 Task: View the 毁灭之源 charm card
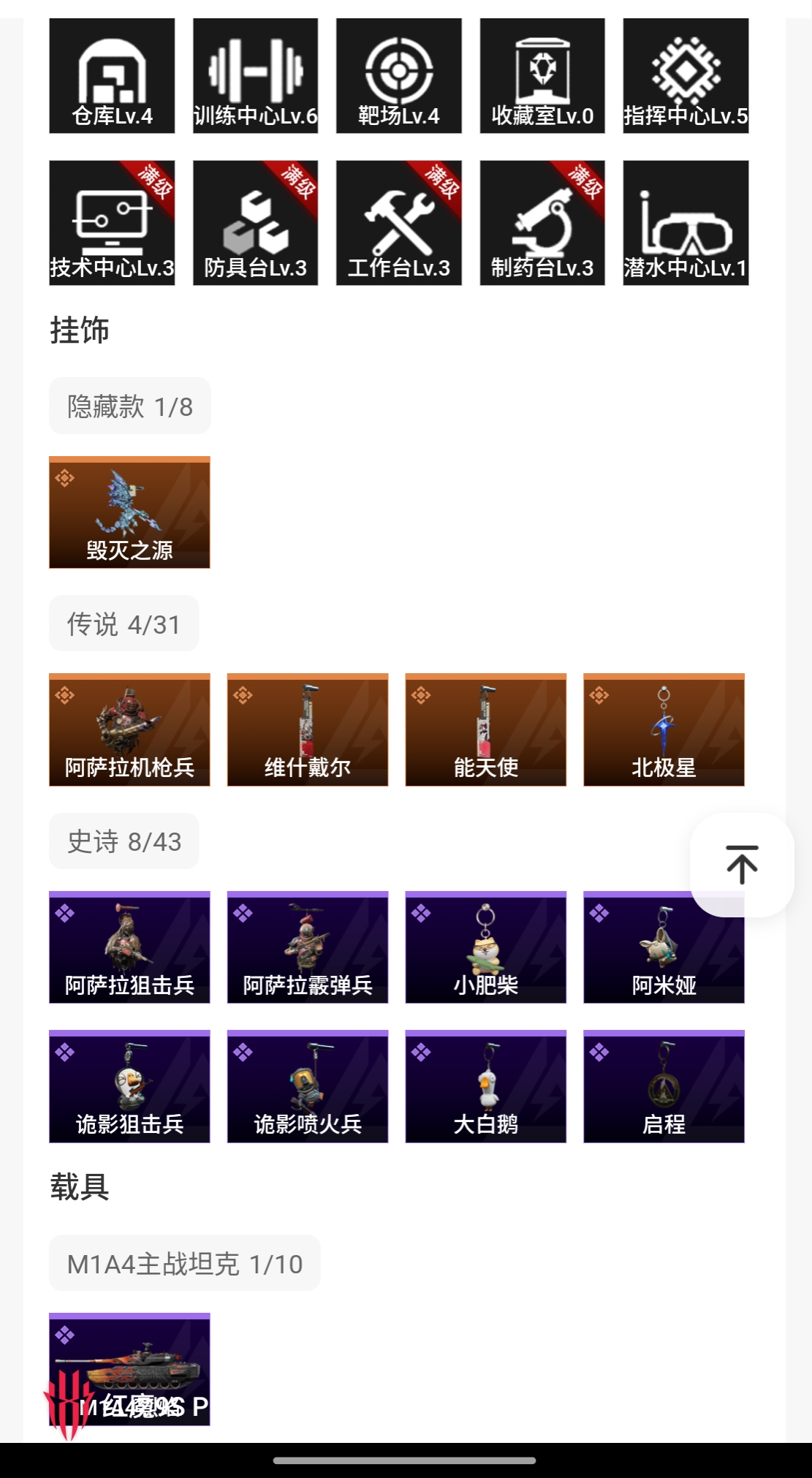click(129, 512)
